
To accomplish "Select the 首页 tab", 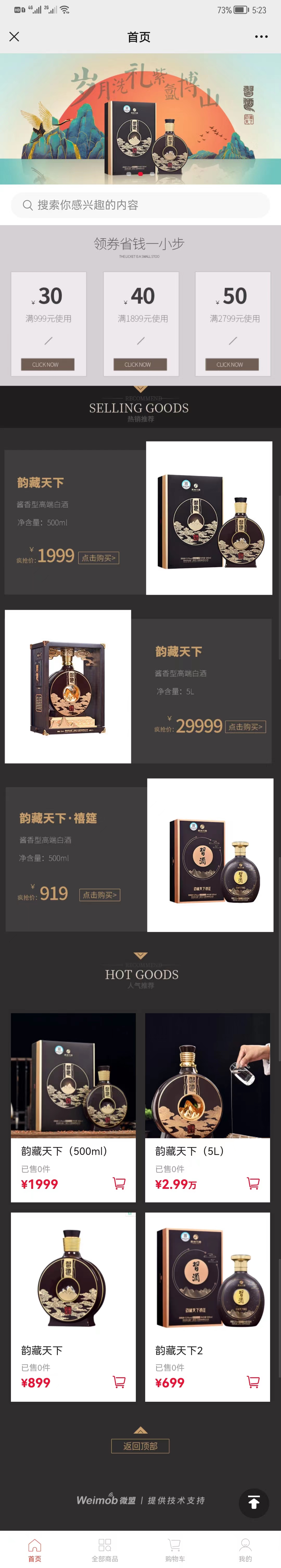I will pyautogui.click(x=35, y=1549).
